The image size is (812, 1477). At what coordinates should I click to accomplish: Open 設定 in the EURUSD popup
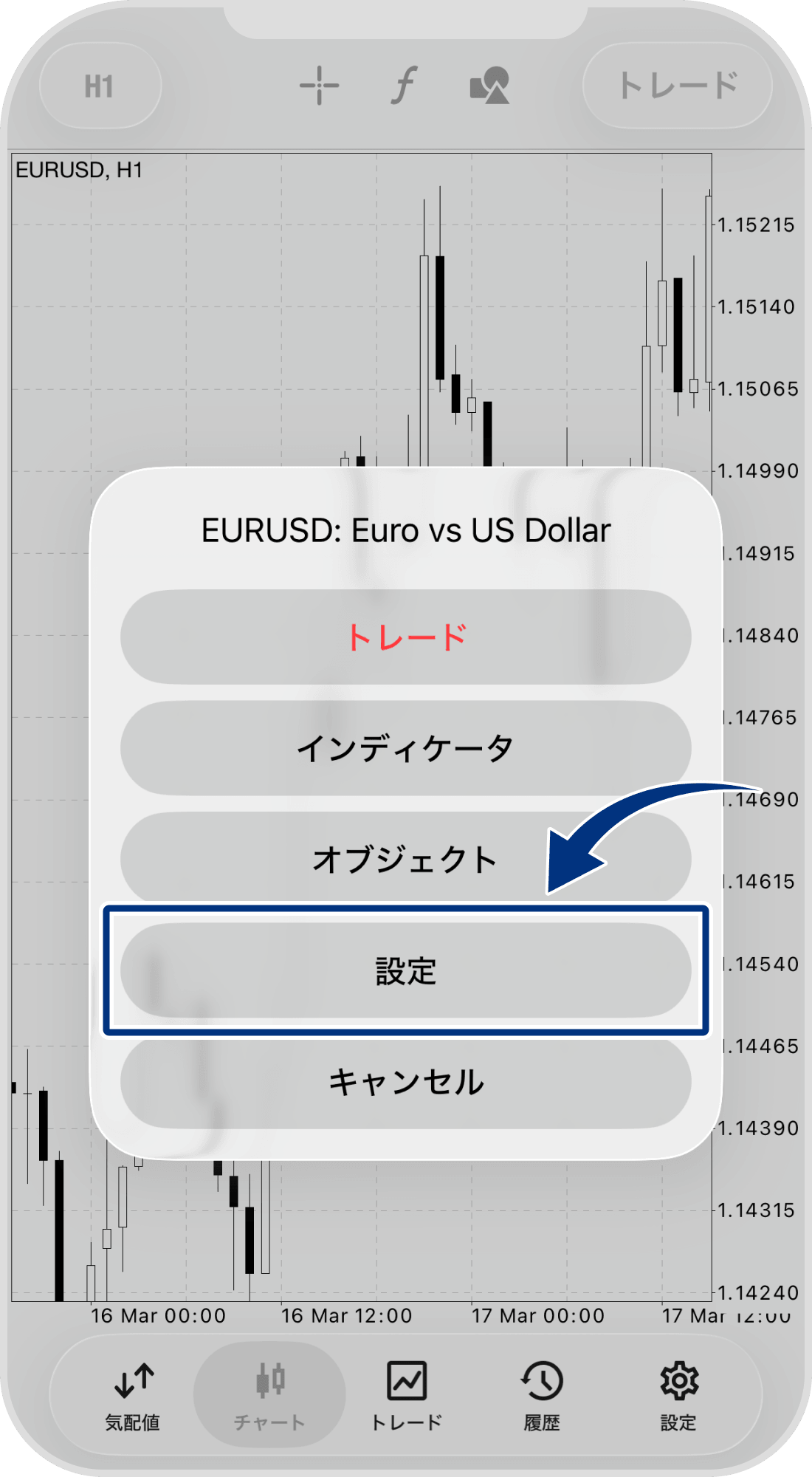[x=405, y=970]
